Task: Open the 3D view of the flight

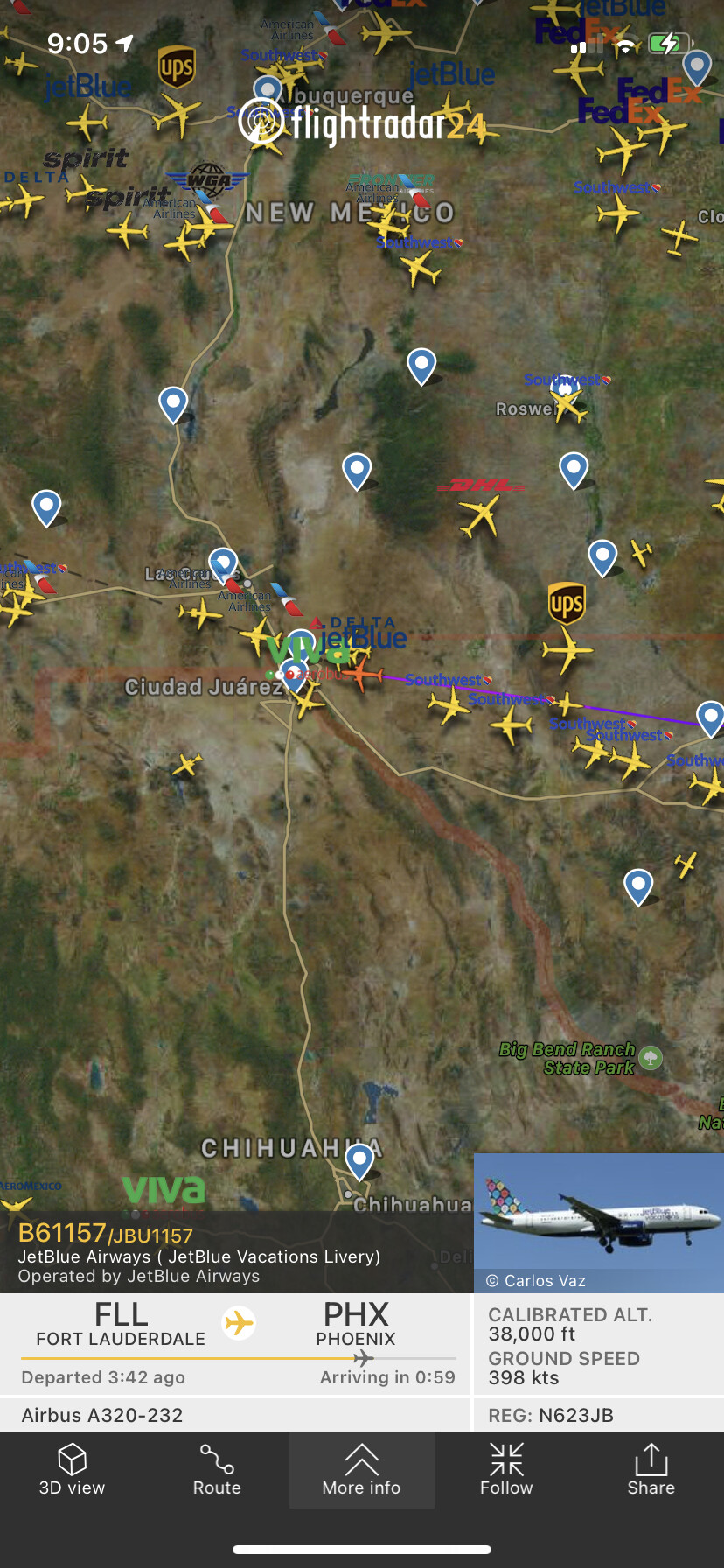Action: (x=72, y=1470)
